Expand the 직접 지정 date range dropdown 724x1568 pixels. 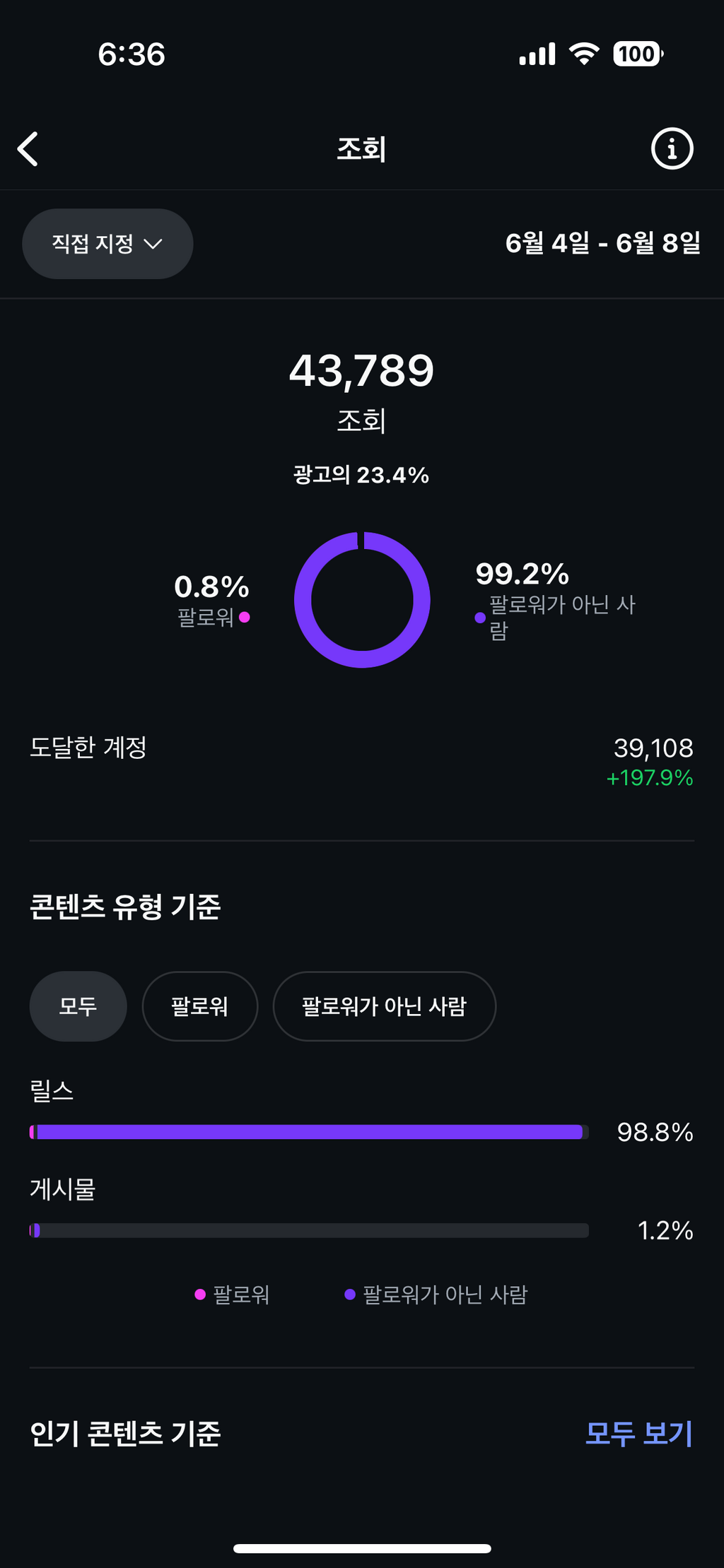coord(107,244)
